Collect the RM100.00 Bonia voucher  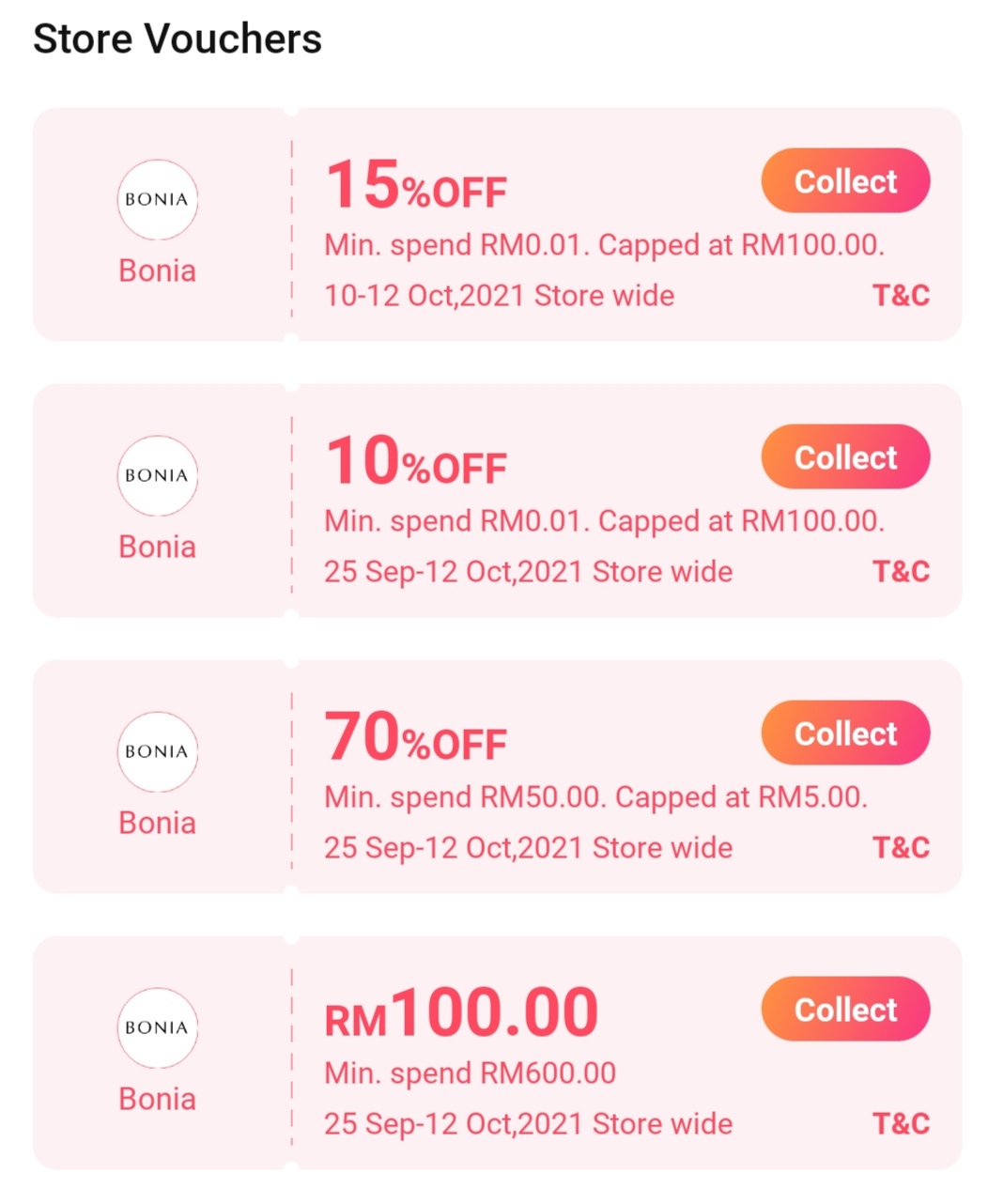[x=844, y=1010]
